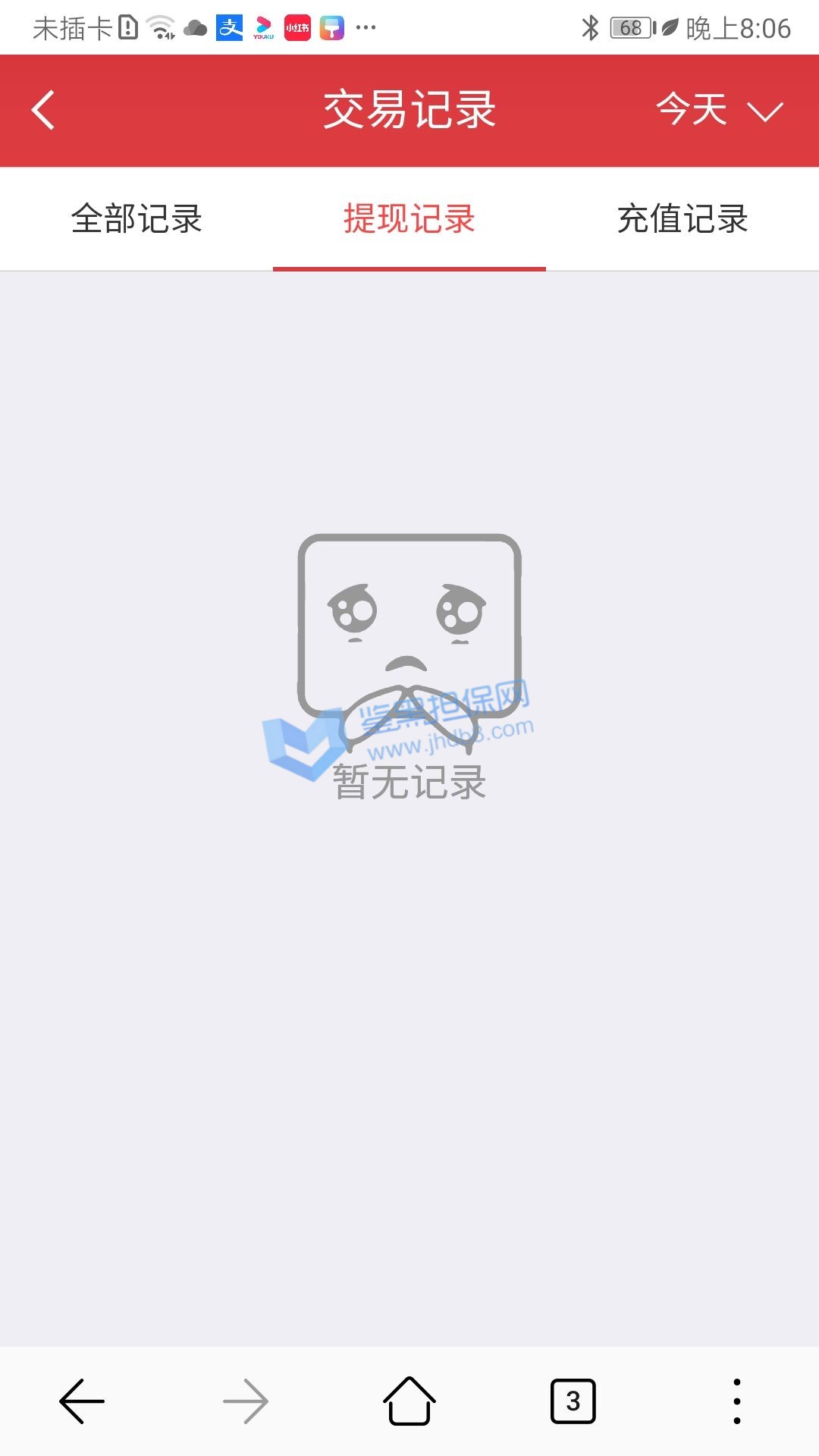The width and height of the screenshot is (819, 1456).
Task: Tap the browser forward arrow
Action: pyautogui.click(x=246, y=1401)
